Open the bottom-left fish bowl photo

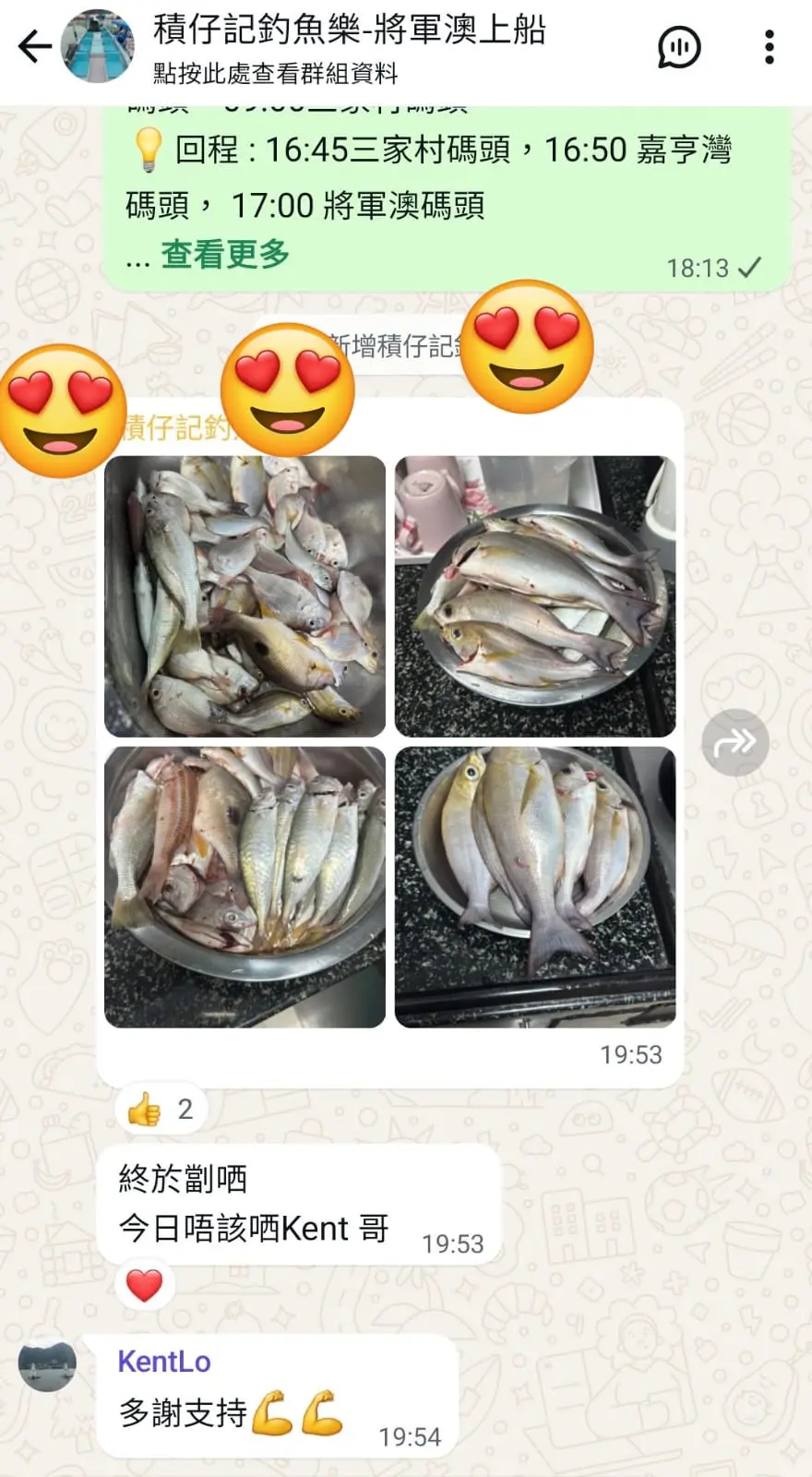[245, 886]
